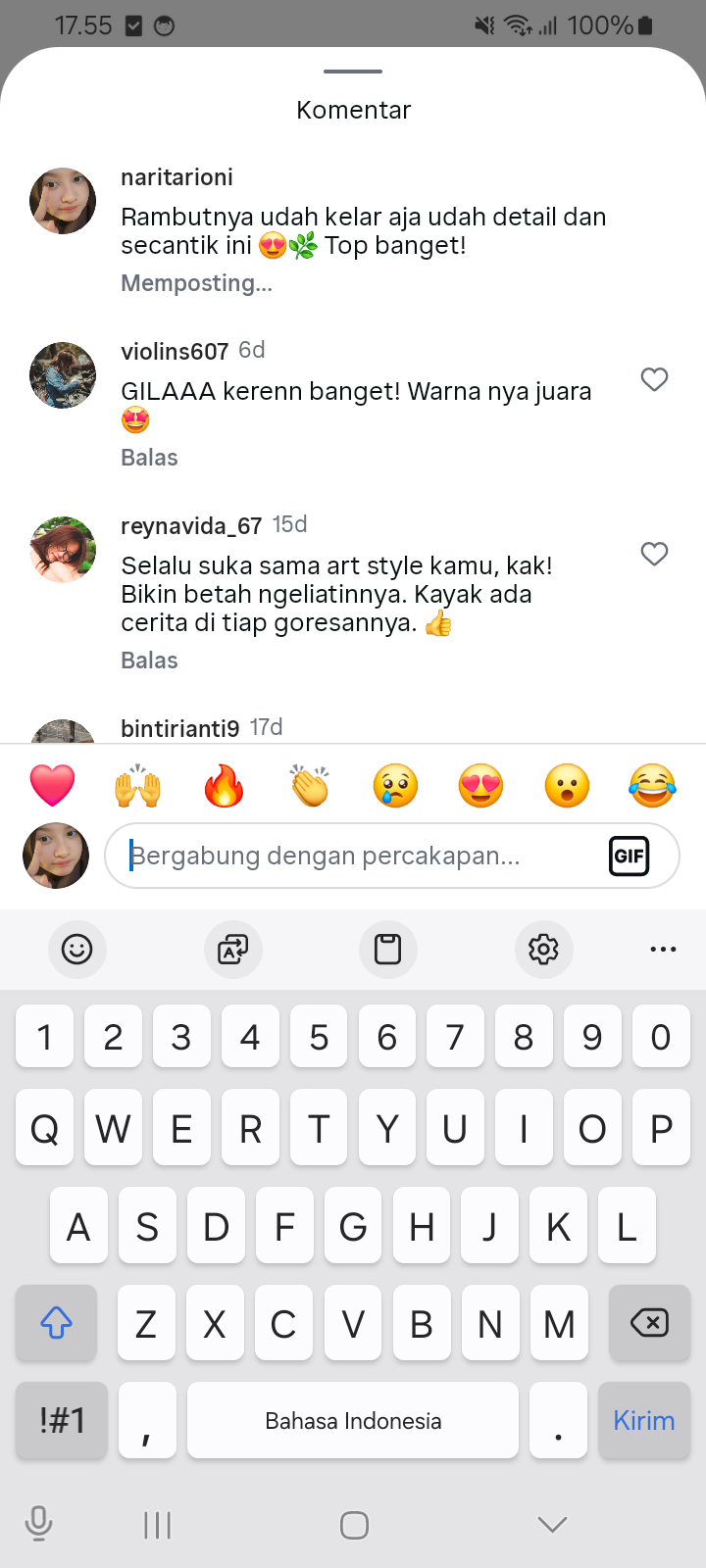Open violins607's profile picture
Image resolution: width=706 pixels, height=1568 pixels.
click(63, 375)
